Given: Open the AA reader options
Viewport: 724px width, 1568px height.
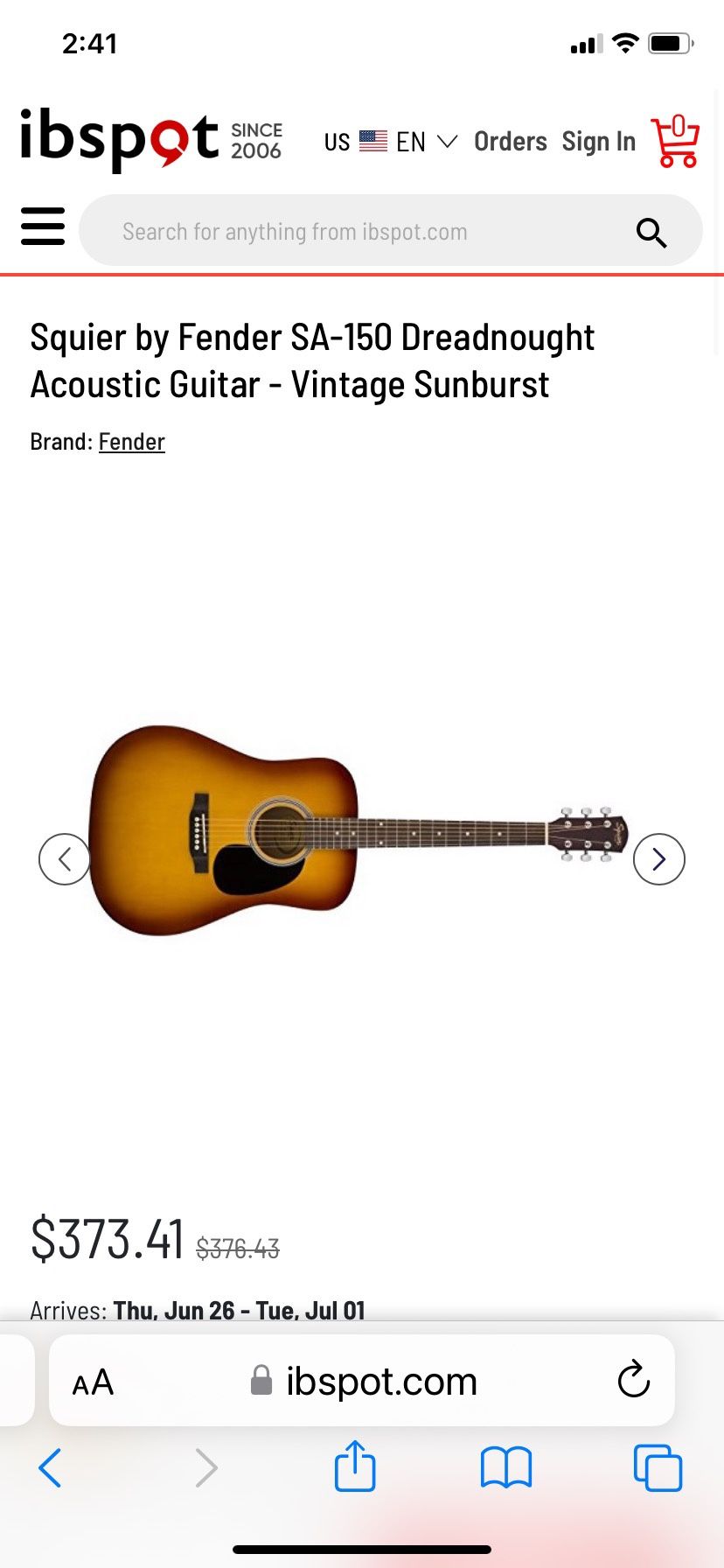Looking at the screenshot, I should (x=93, y=1383).
